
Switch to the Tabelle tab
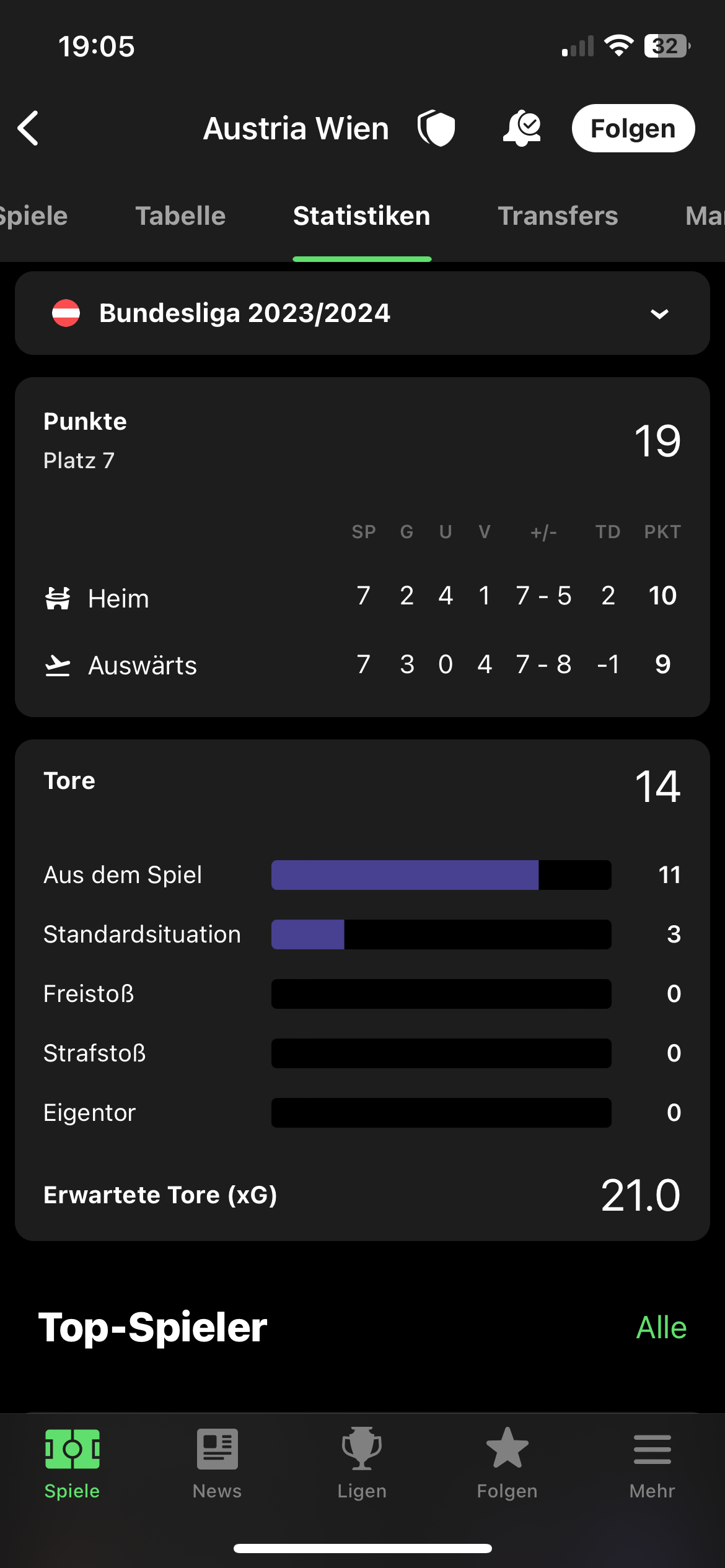pos(180,216)
